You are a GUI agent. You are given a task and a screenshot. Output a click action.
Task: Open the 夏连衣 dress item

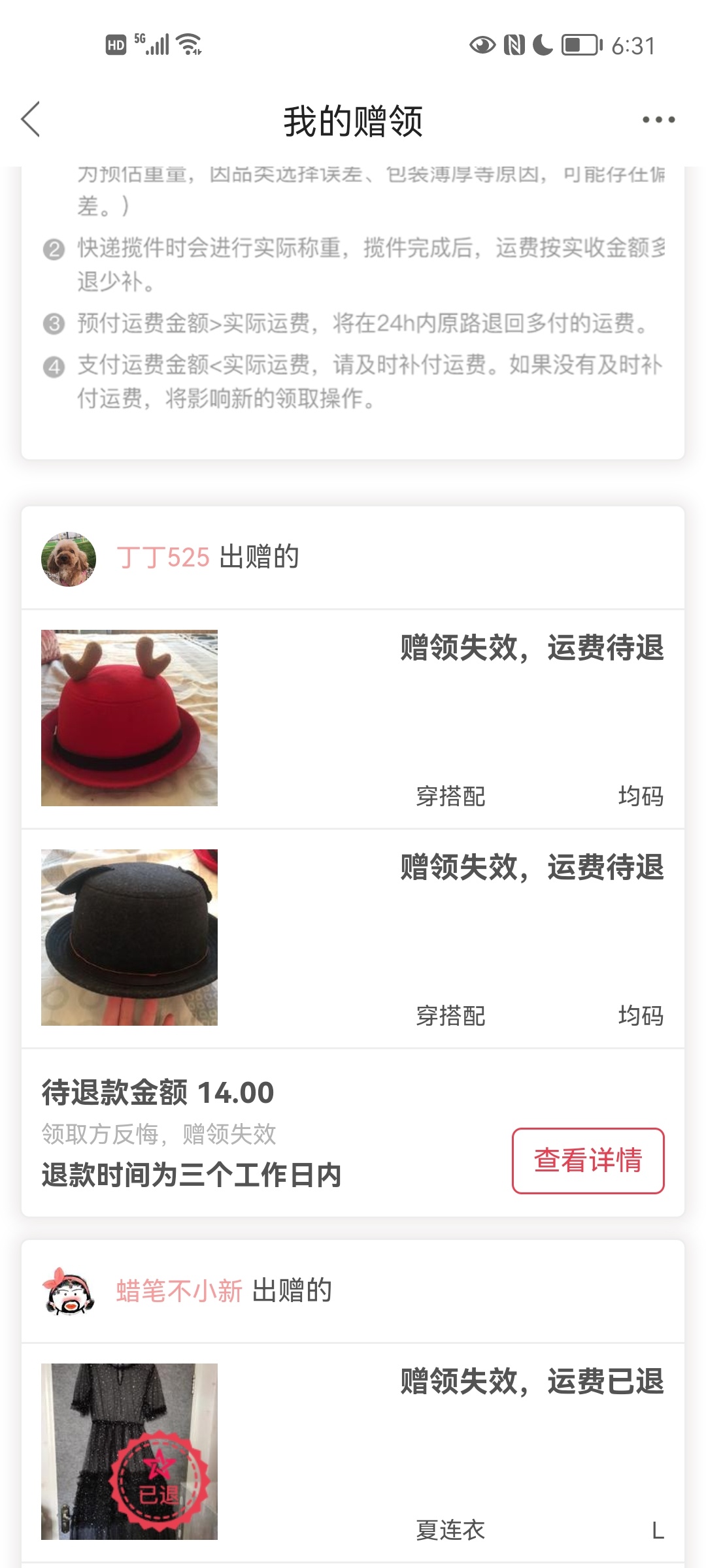pyautogui.click(x=129, y=1451)
